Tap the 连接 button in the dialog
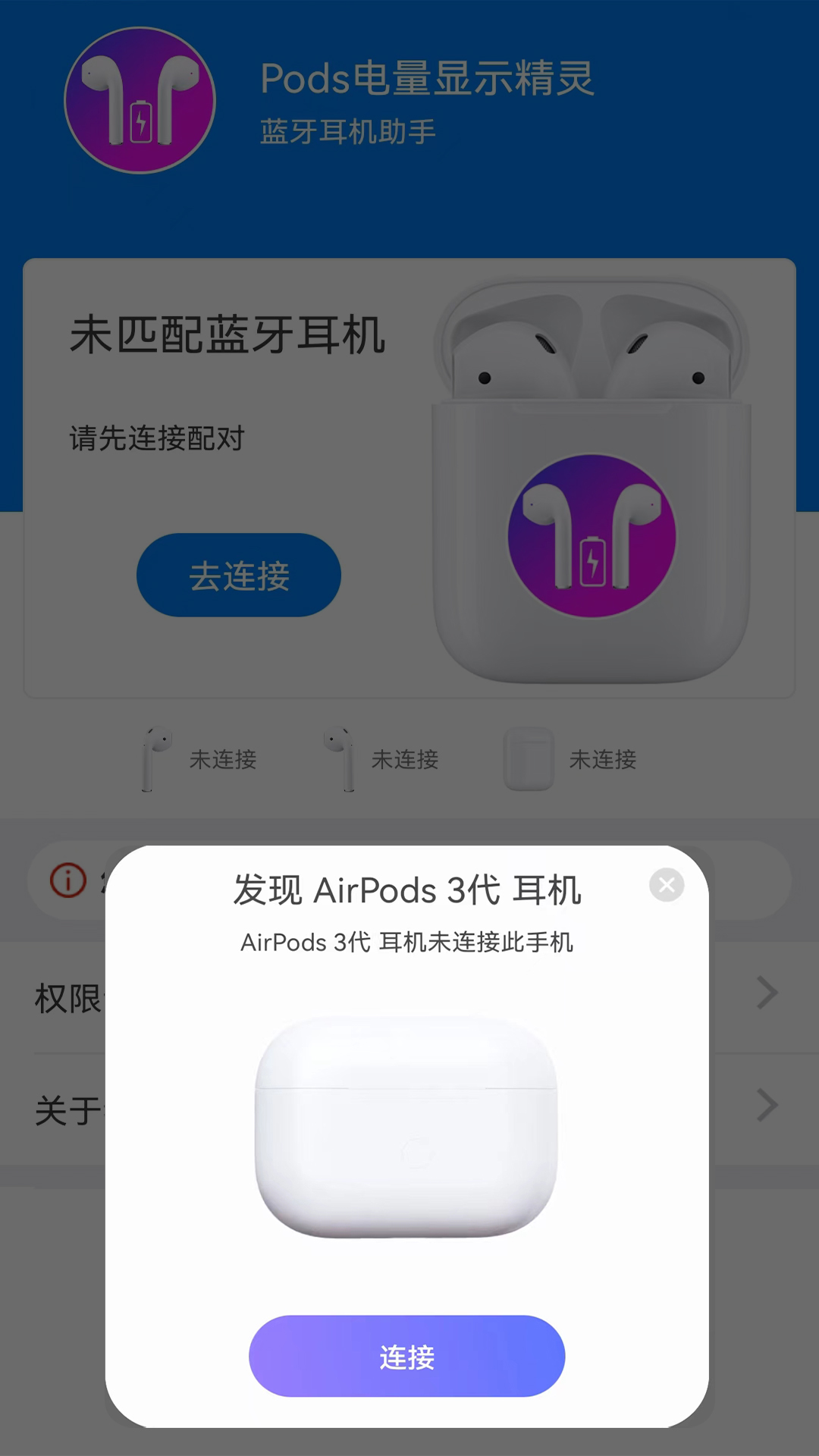 (406, 1356)
